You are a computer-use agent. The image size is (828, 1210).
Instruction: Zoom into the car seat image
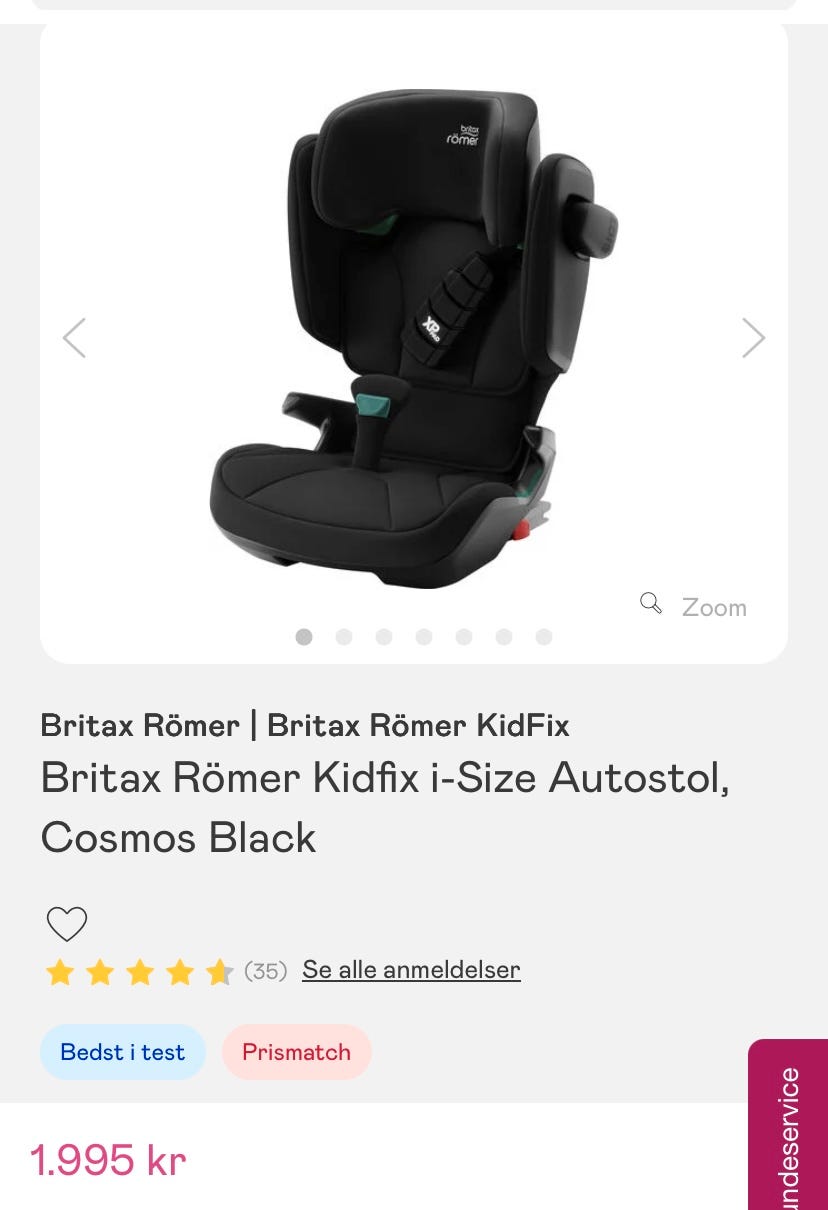694,606
